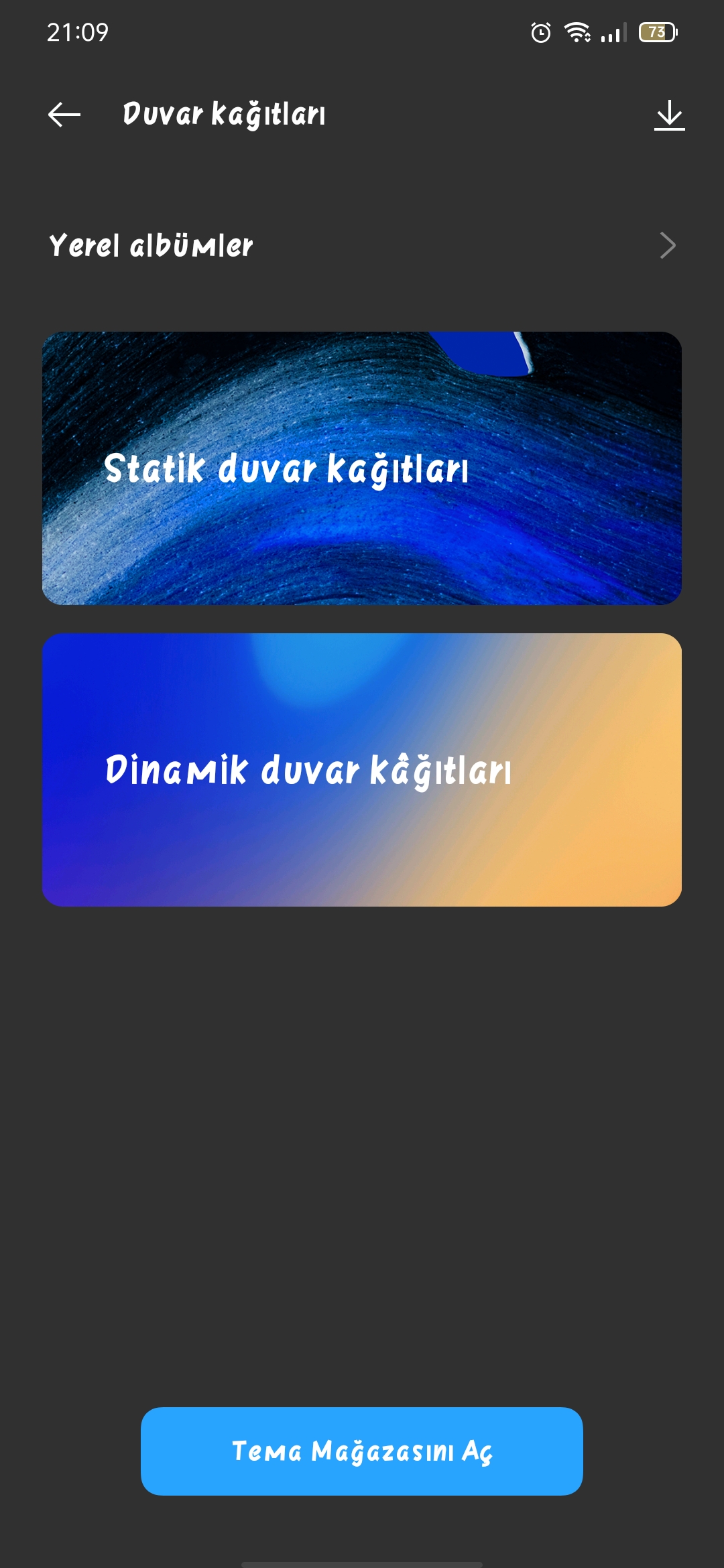Open the Statik duvar kağıtları card
This screenshot has width=724, height=1568.
coord(362,468)
